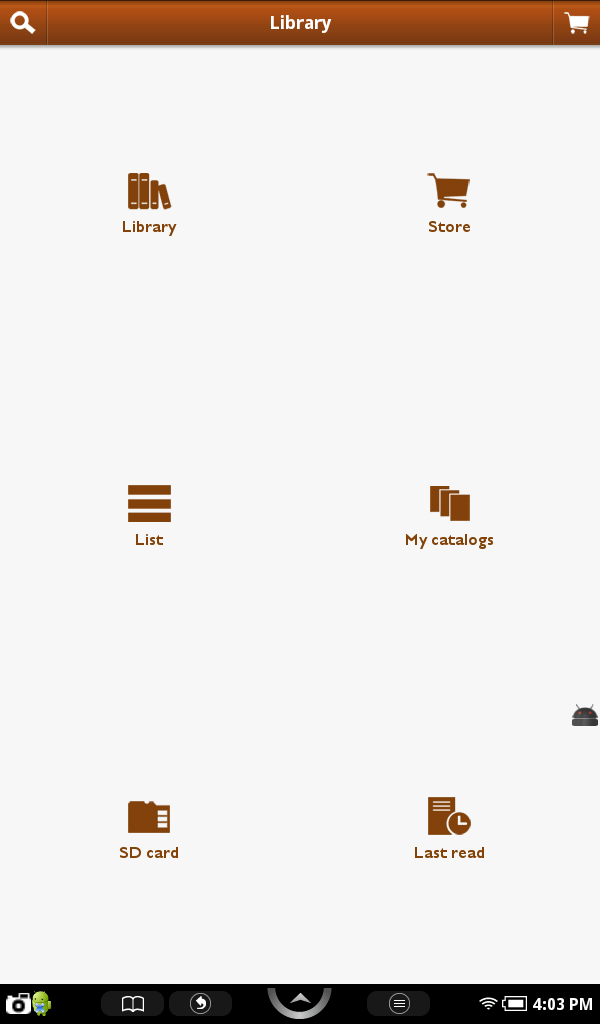Tap the open book system button

(x=132, y=1003)
